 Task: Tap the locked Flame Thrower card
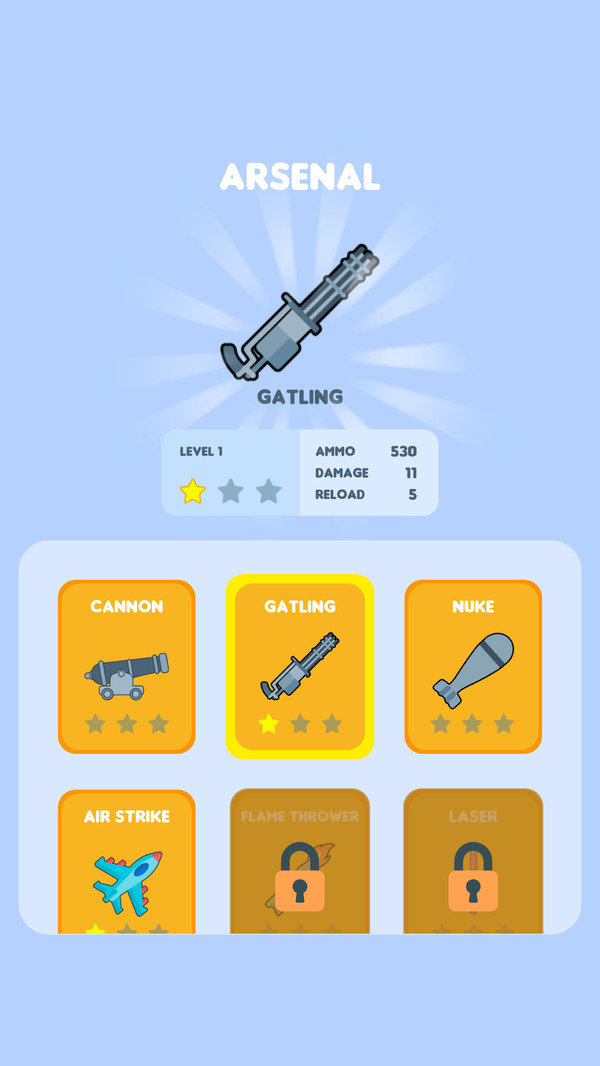coord(300,861)
